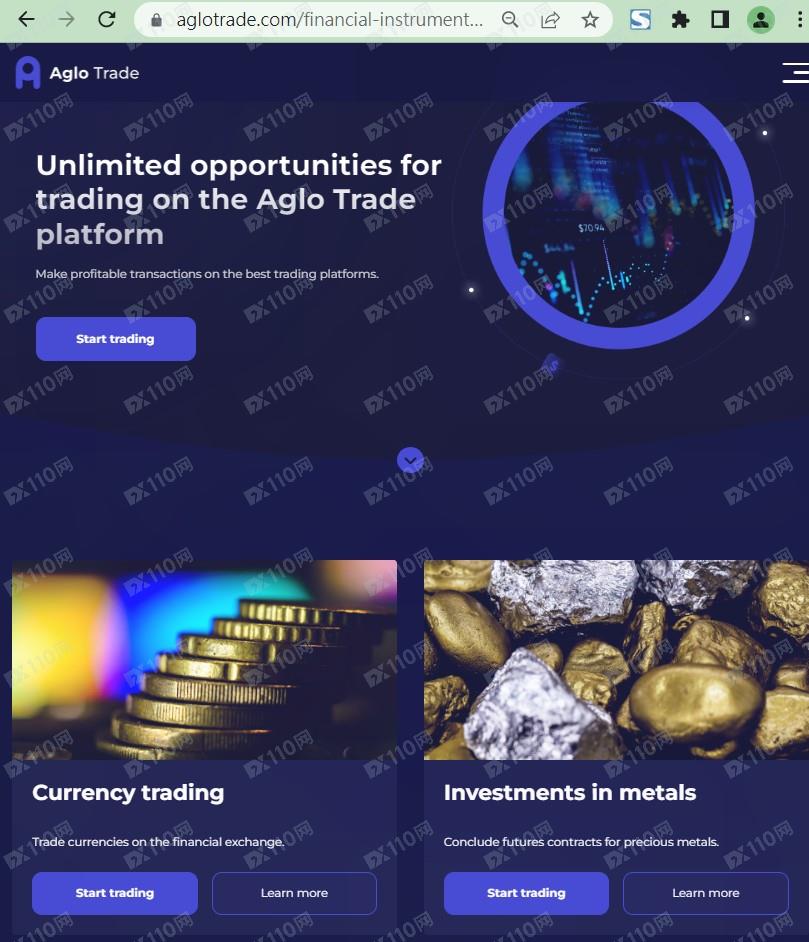Go back in the browser

click(27, 19)
